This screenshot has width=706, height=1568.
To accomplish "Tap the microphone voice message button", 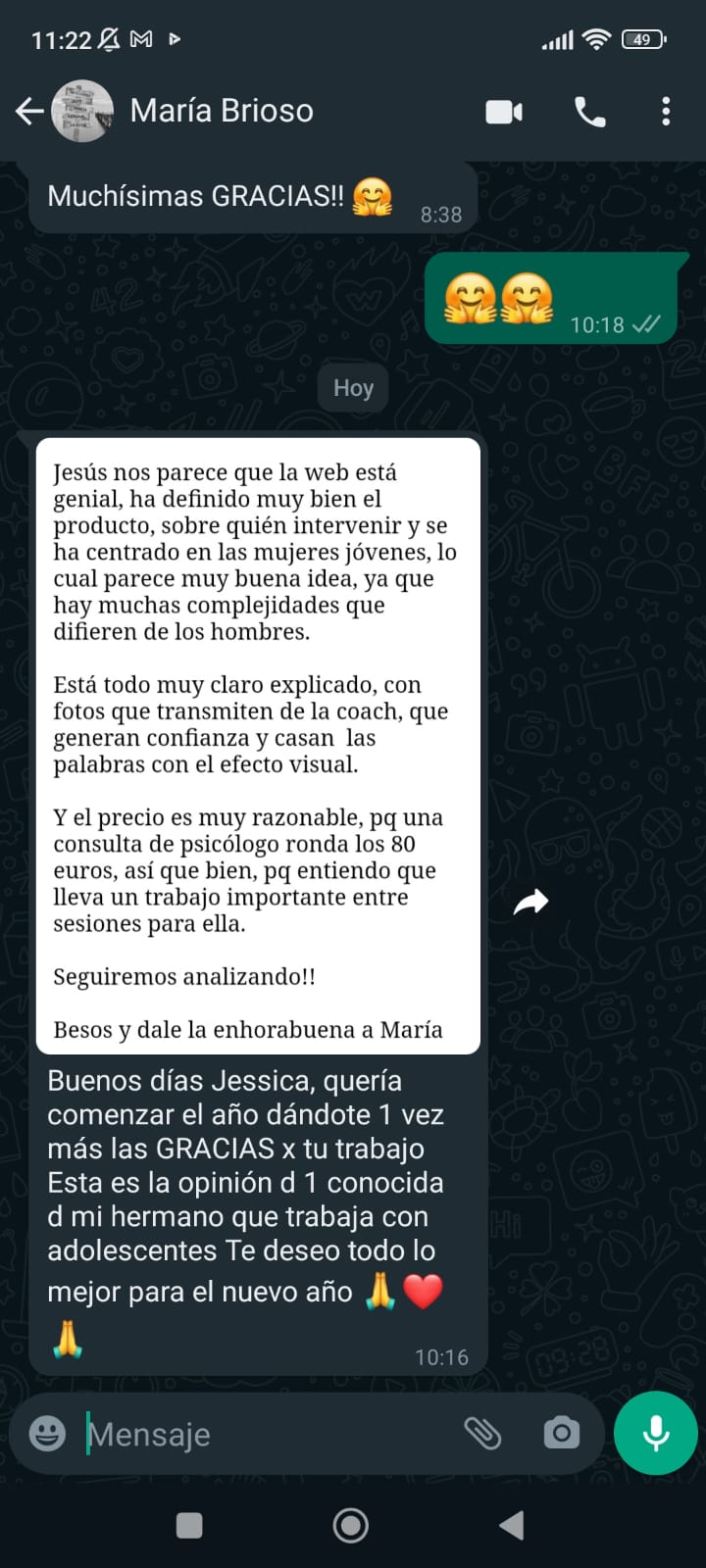I will (x=656, y=1433).
